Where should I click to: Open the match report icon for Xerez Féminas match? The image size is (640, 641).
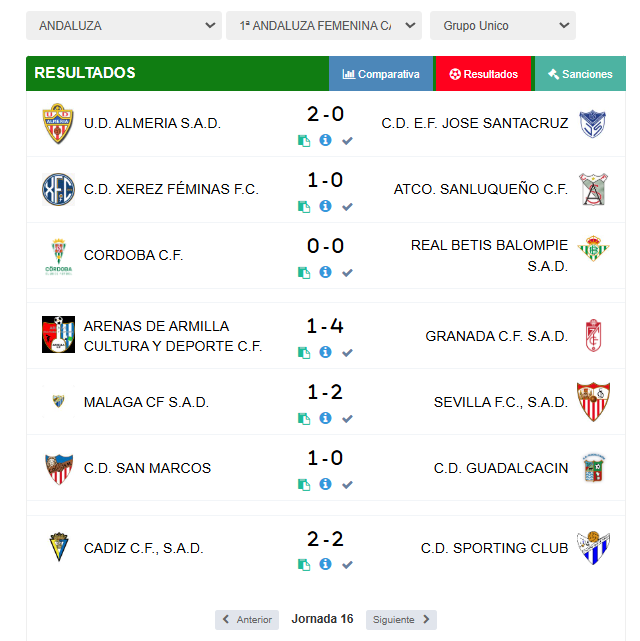pyautogui.click(x=303, y=207)
